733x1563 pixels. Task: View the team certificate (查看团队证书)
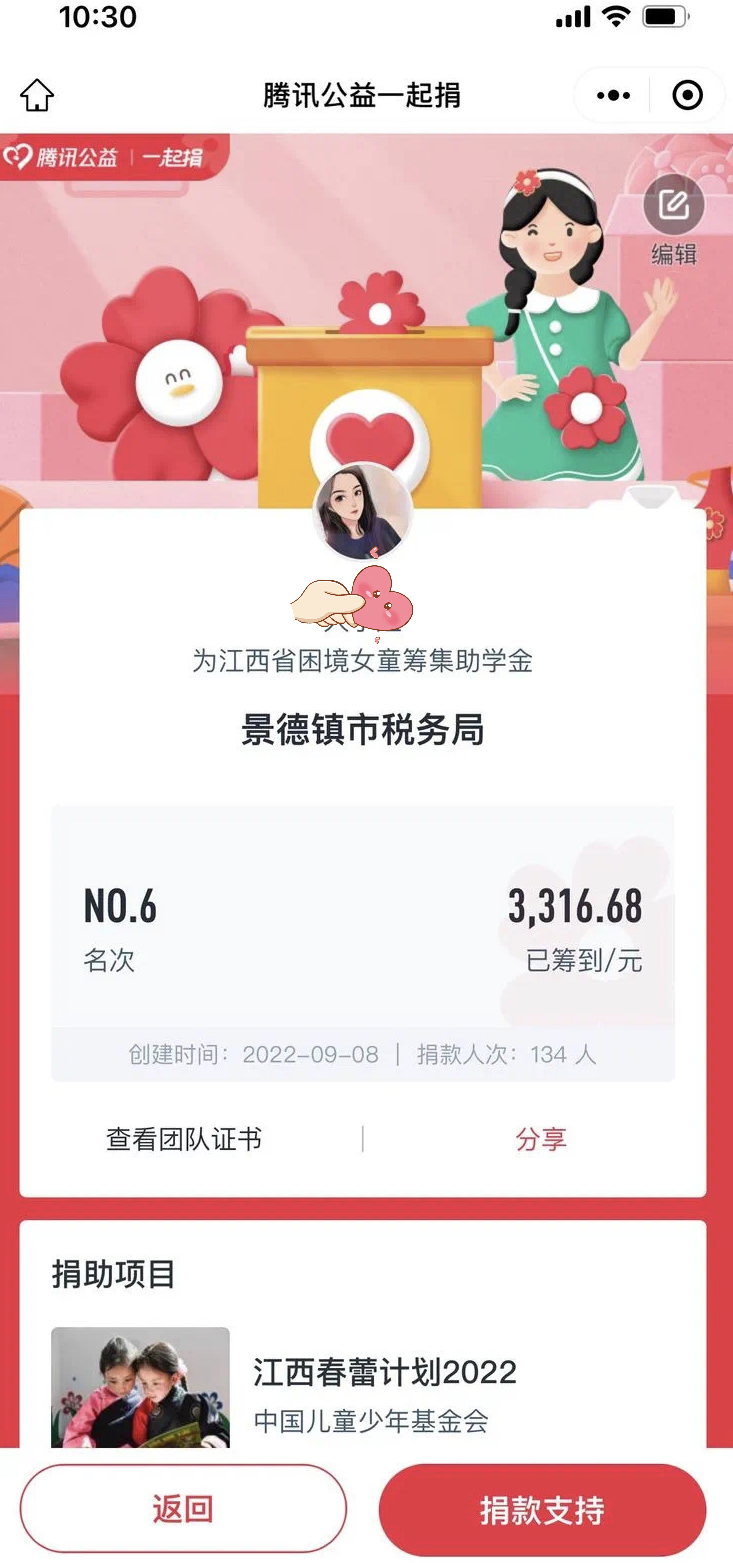[x=184, y=1139]
